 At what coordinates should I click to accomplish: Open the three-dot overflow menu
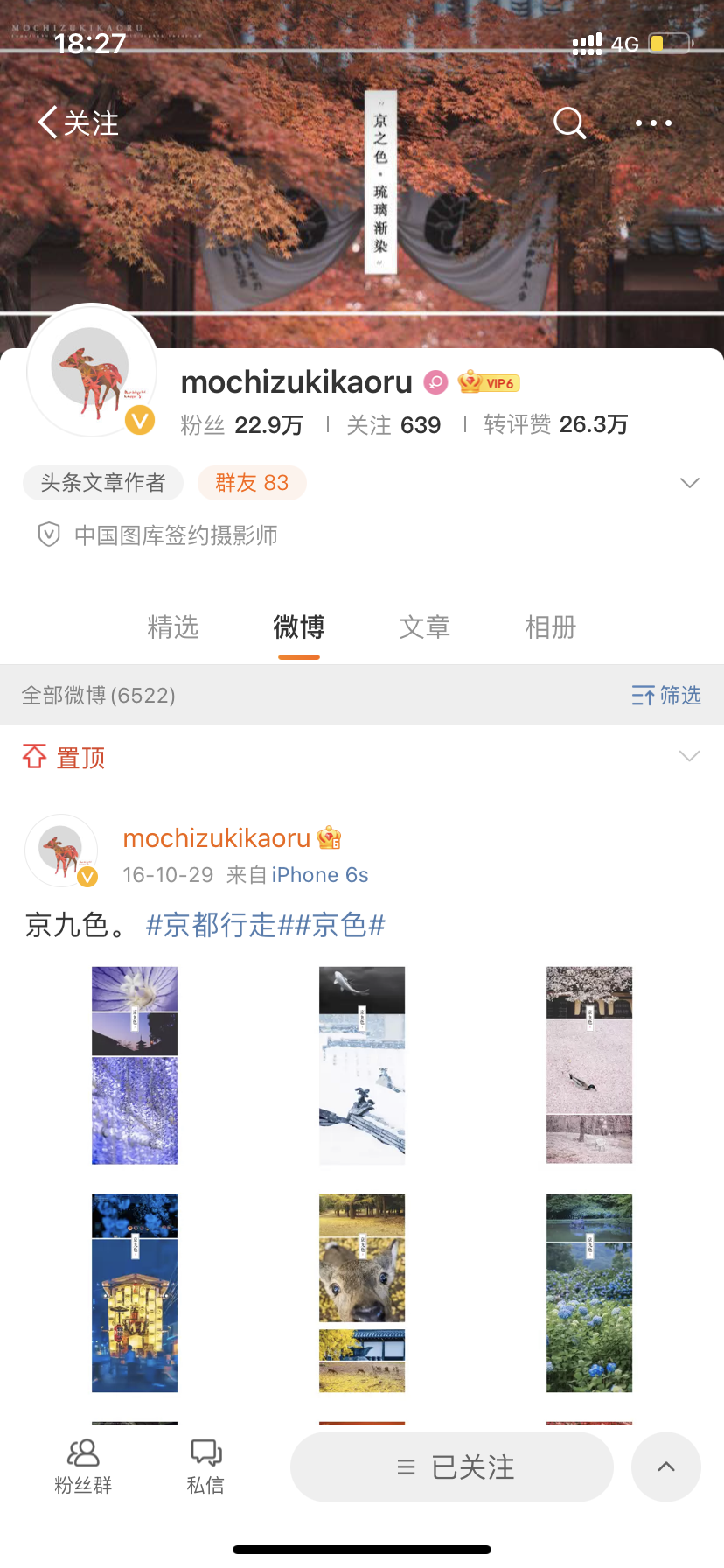[653, 122]
